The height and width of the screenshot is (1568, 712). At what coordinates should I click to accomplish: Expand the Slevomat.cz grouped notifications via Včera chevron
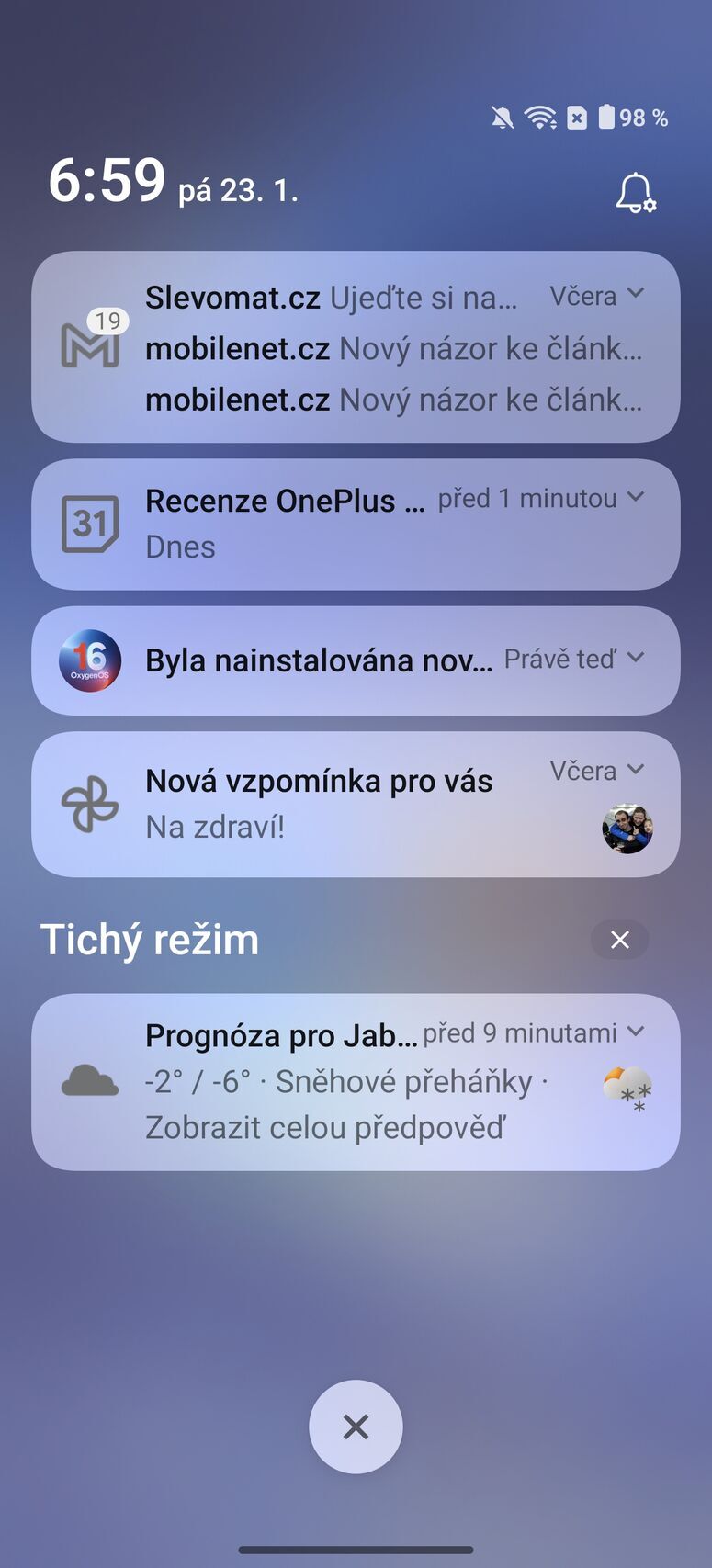636,295
